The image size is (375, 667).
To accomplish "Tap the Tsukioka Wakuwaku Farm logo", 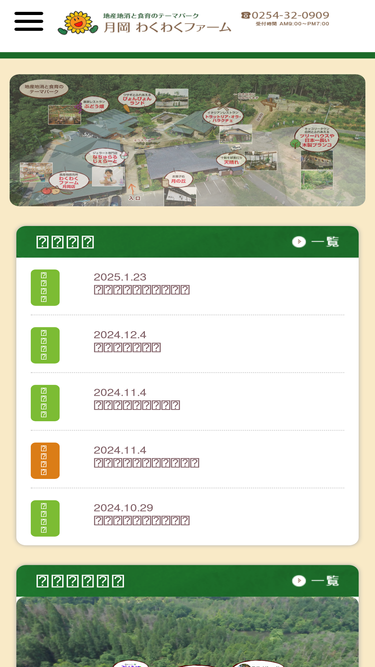I will tap(145, 23).
